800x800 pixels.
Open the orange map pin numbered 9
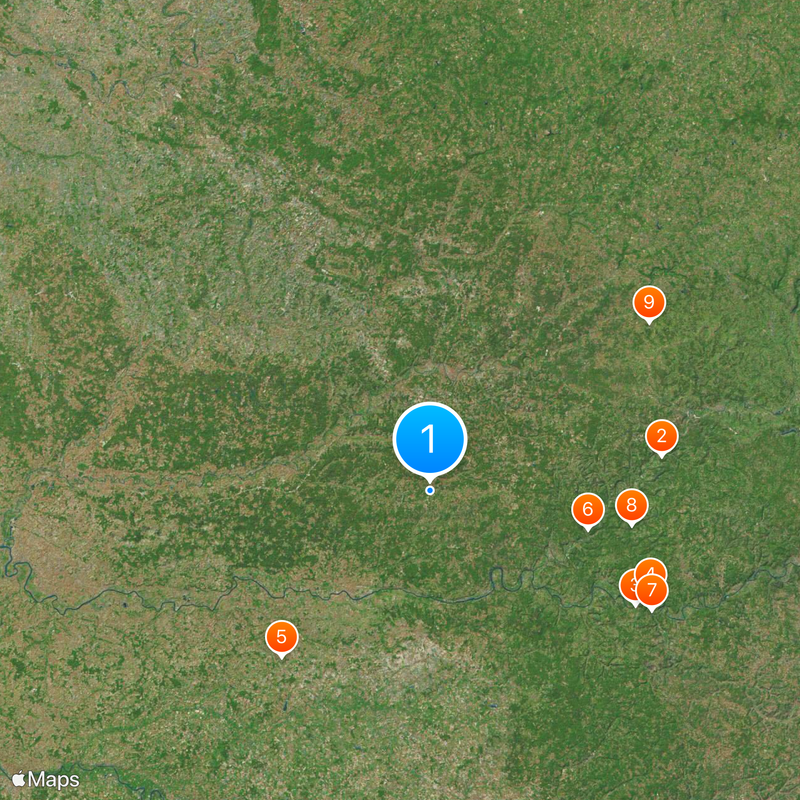649,302
